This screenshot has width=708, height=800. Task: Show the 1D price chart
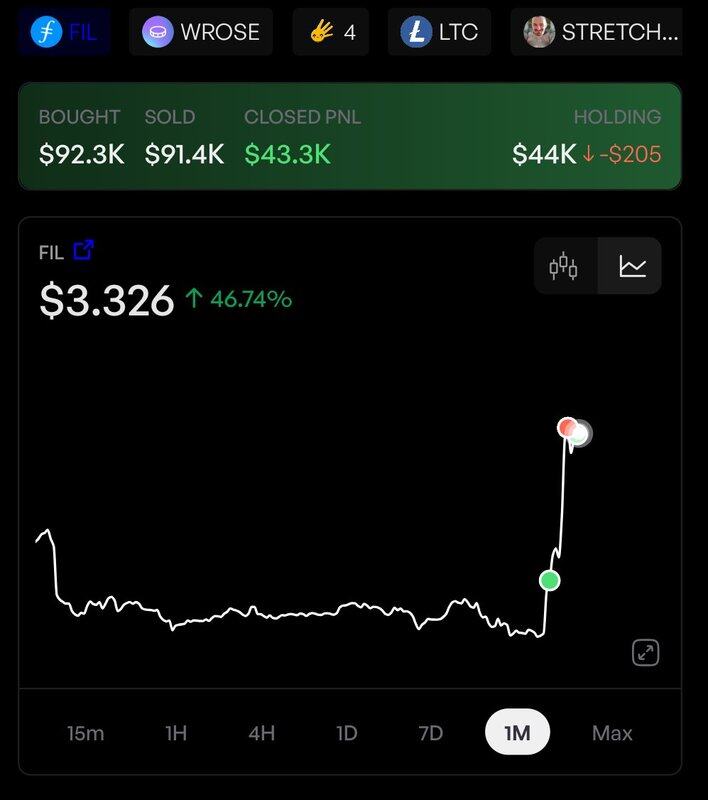(346, 733)
